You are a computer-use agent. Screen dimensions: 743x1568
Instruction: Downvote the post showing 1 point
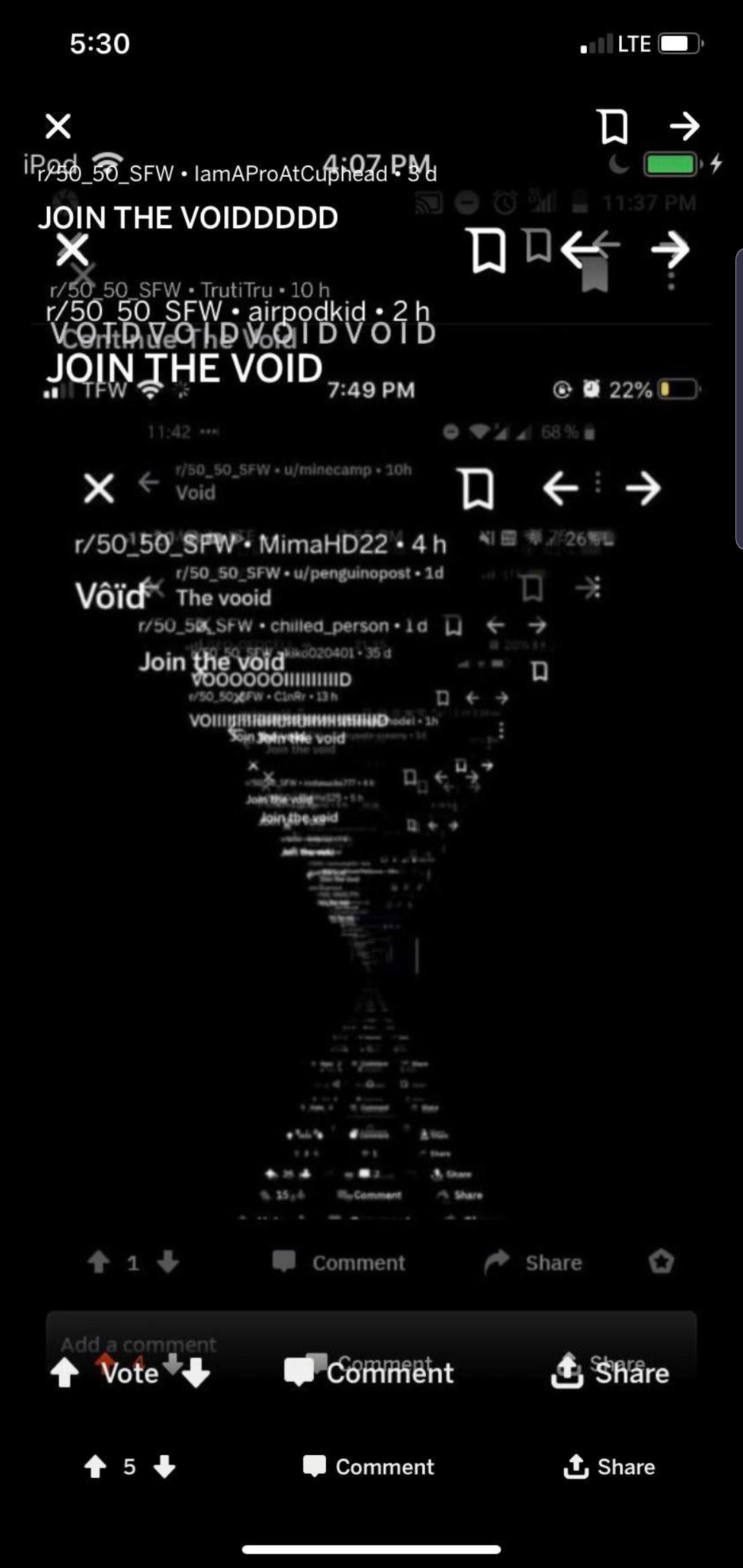point(167,1262)
